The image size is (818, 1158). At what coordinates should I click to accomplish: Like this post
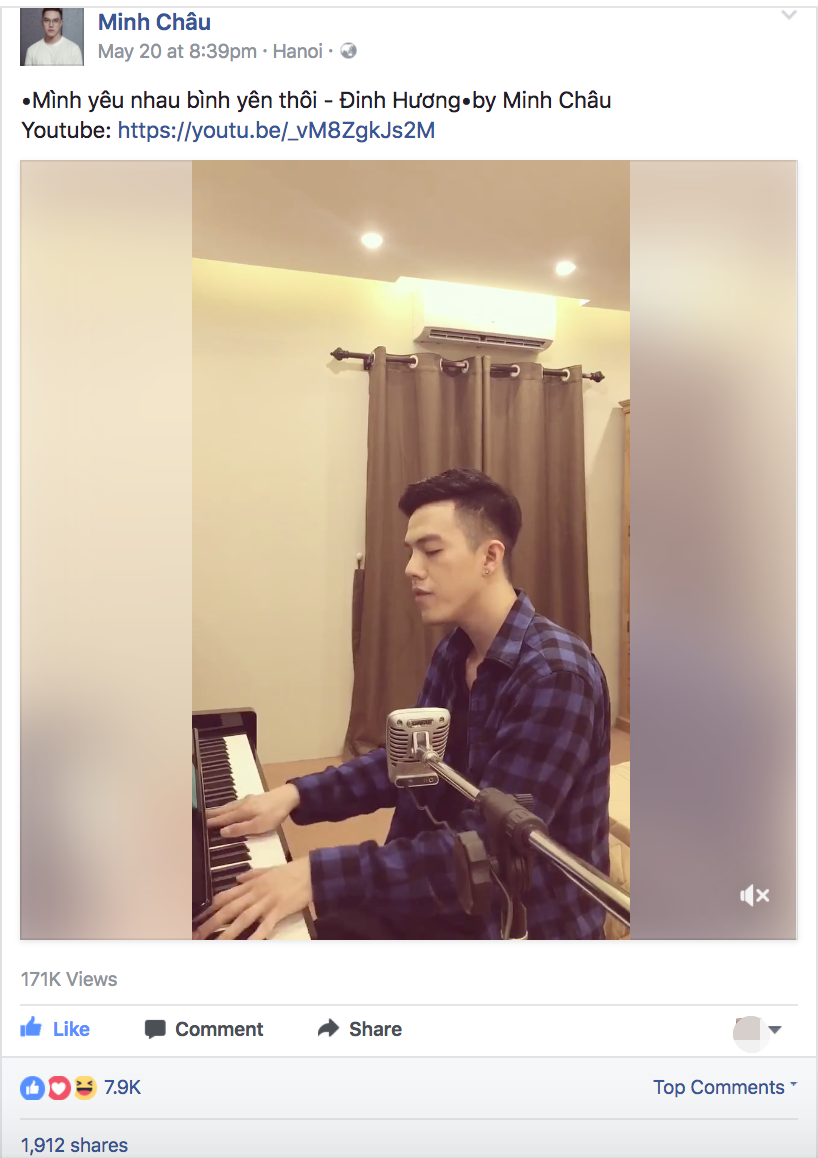coord(56,1029)
